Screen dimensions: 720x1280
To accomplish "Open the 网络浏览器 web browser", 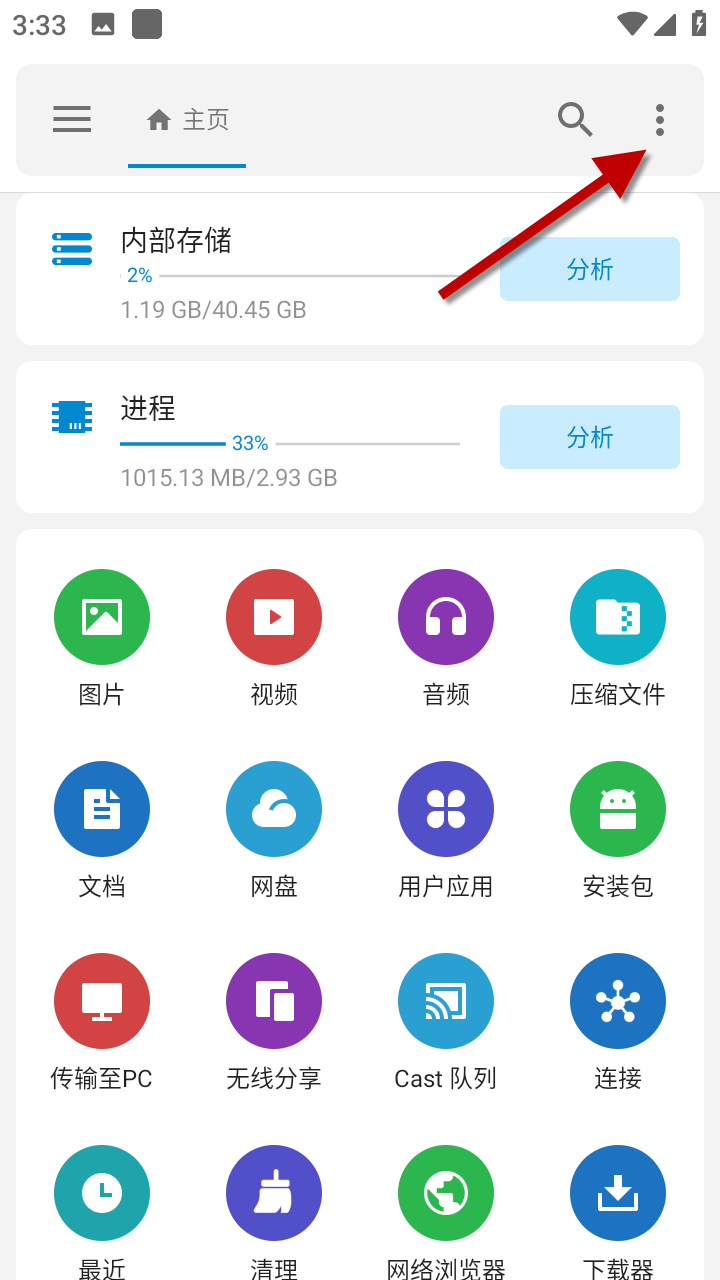I will 446,1193.
